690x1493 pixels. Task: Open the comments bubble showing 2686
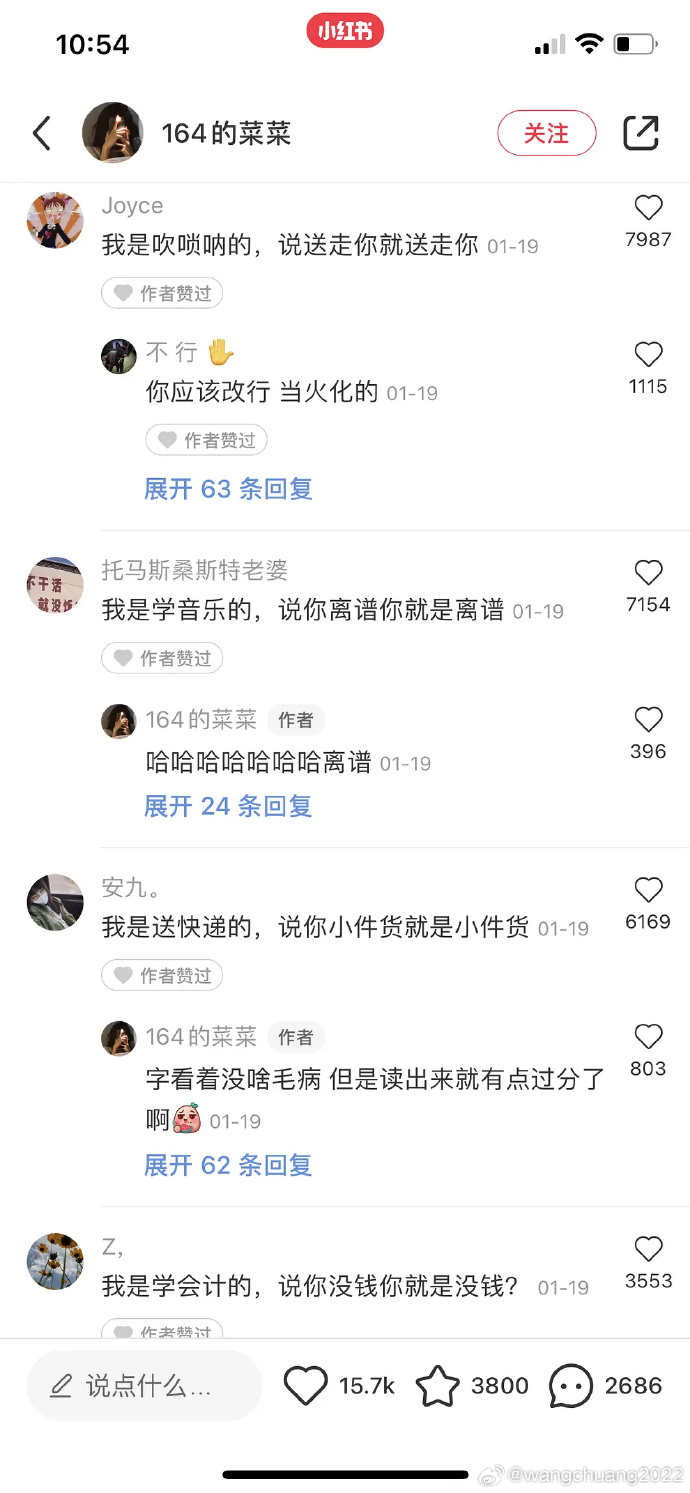click(570, 1386)
